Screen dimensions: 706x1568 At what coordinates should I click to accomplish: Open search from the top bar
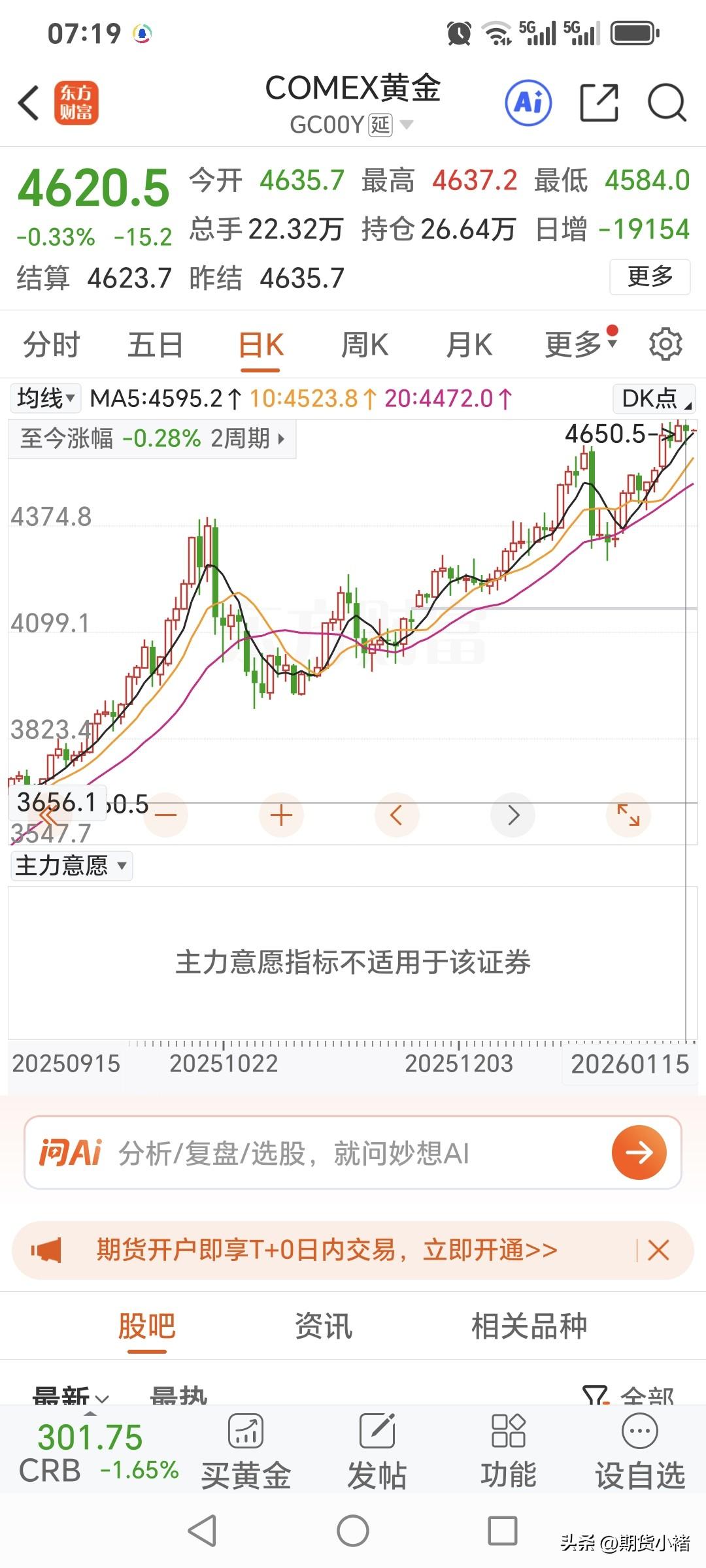pyautogui.click(x=666, y=103)
